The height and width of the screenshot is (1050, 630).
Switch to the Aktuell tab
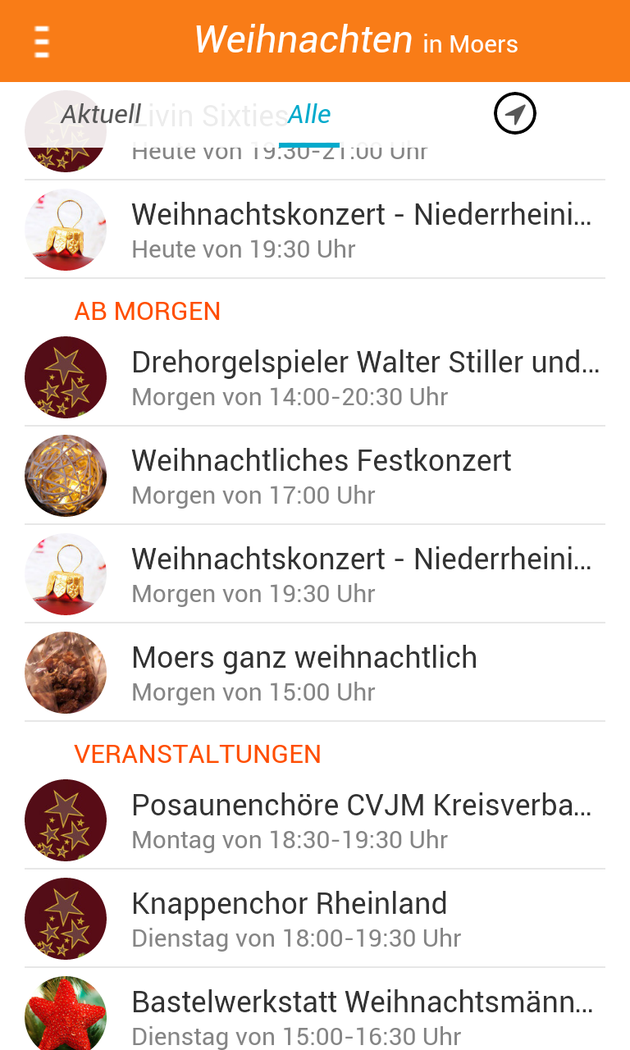point(101,114)
